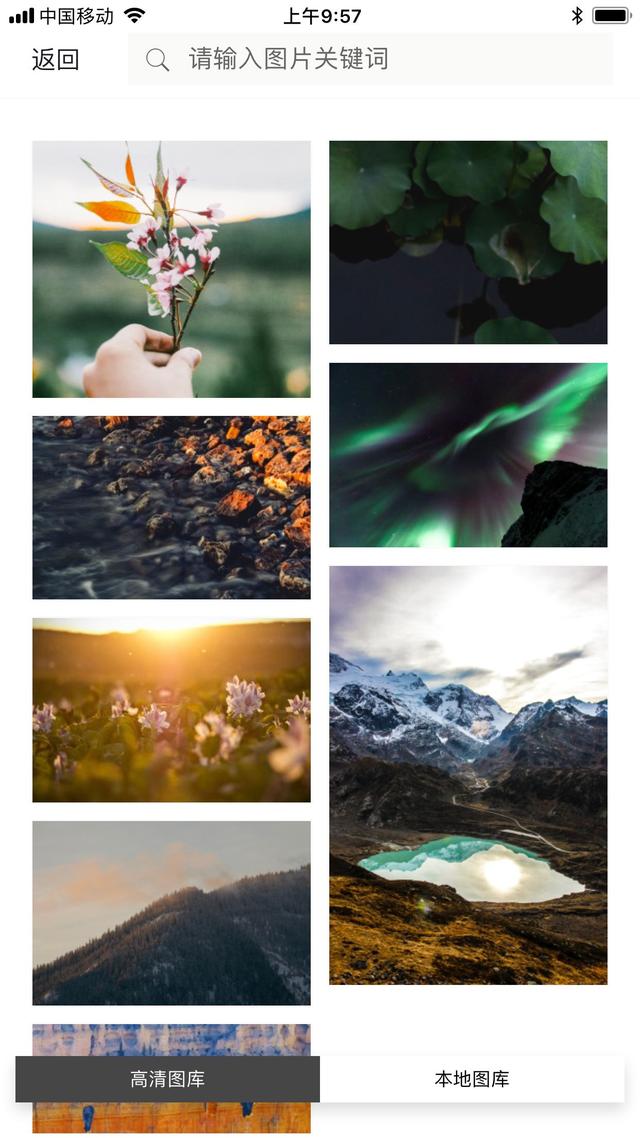Pick the forested mountain ridge image

[171, 913]
